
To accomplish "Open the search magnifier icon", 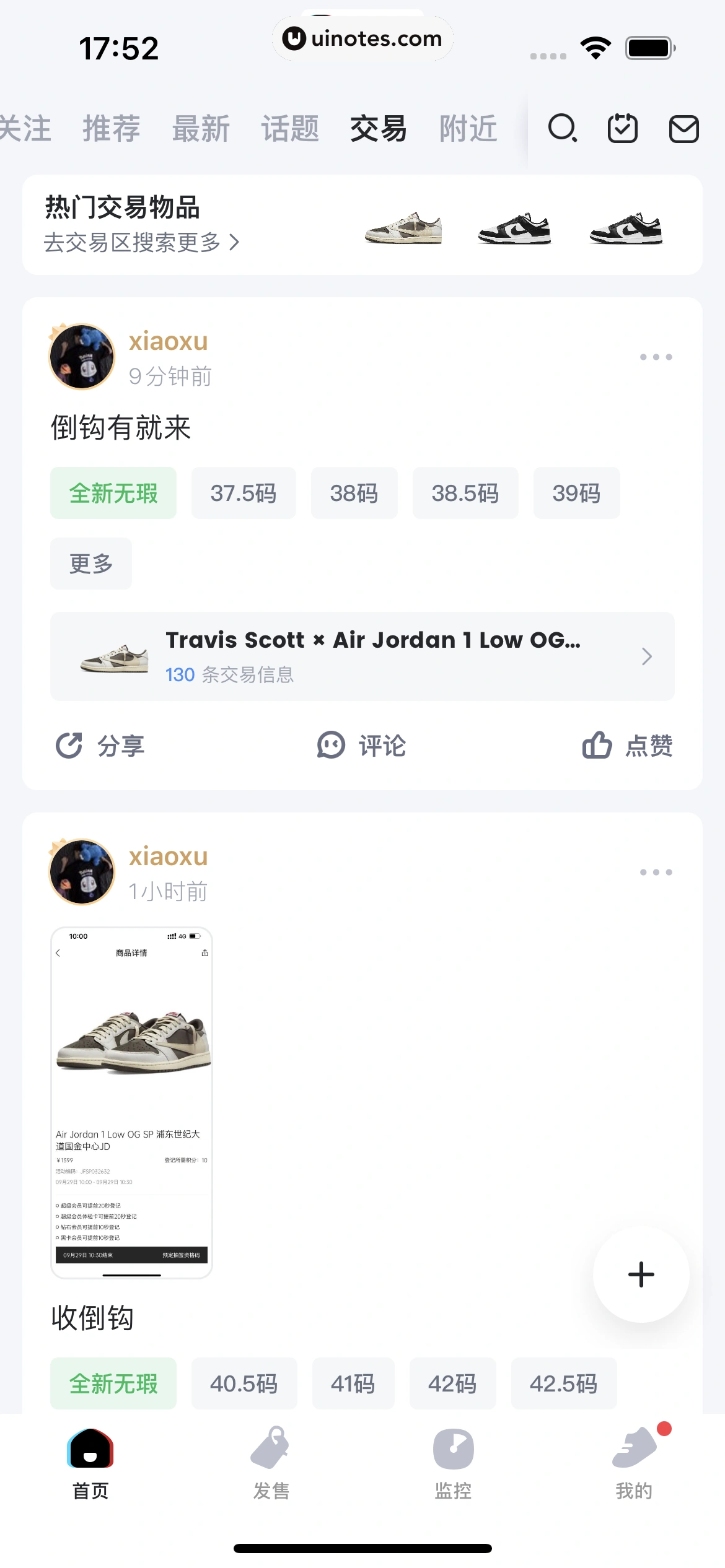I will (563, 128).
